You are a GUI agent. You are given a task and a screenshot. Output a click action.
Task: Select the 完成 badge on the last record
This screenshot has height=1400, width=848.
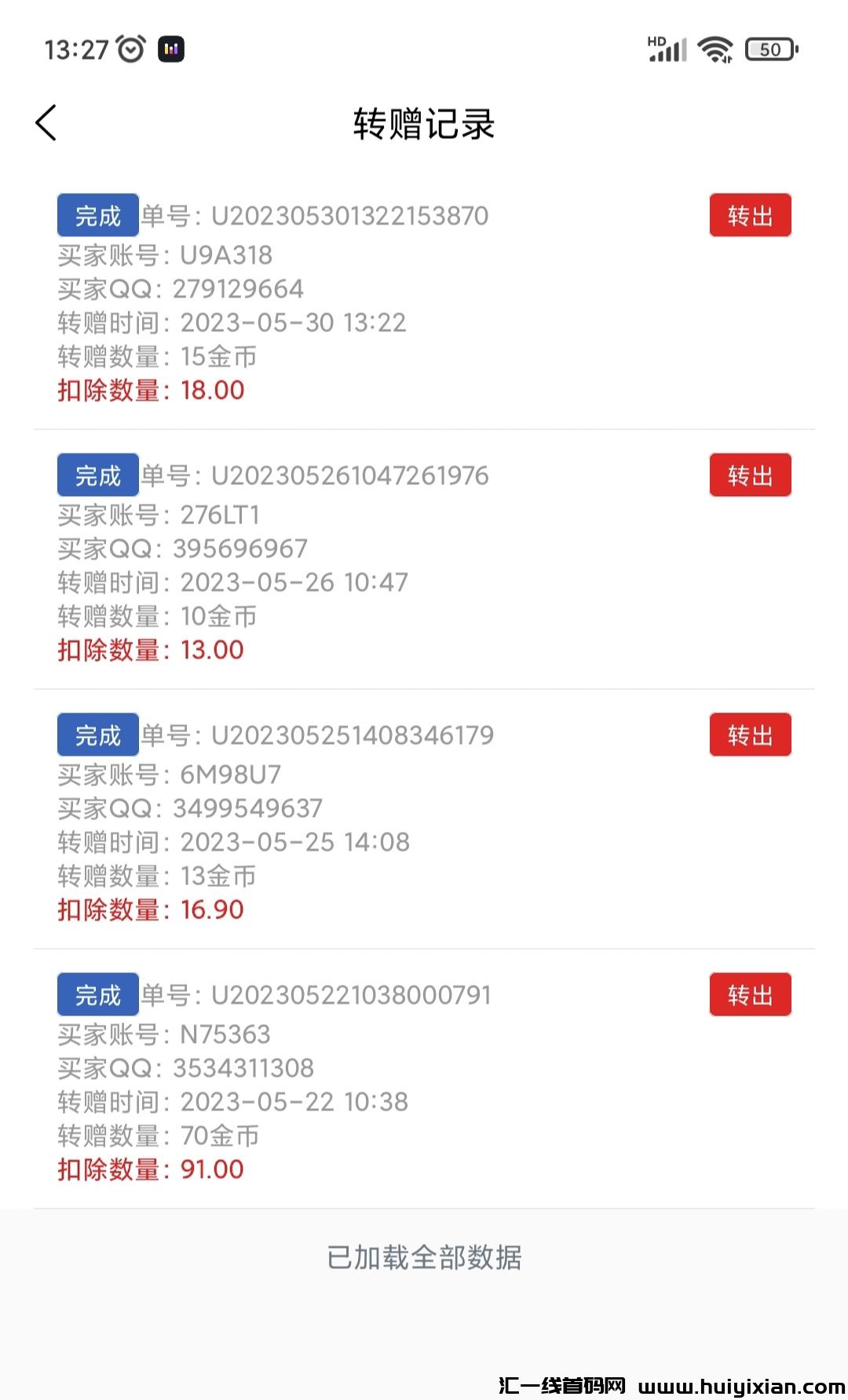[97, 994]
